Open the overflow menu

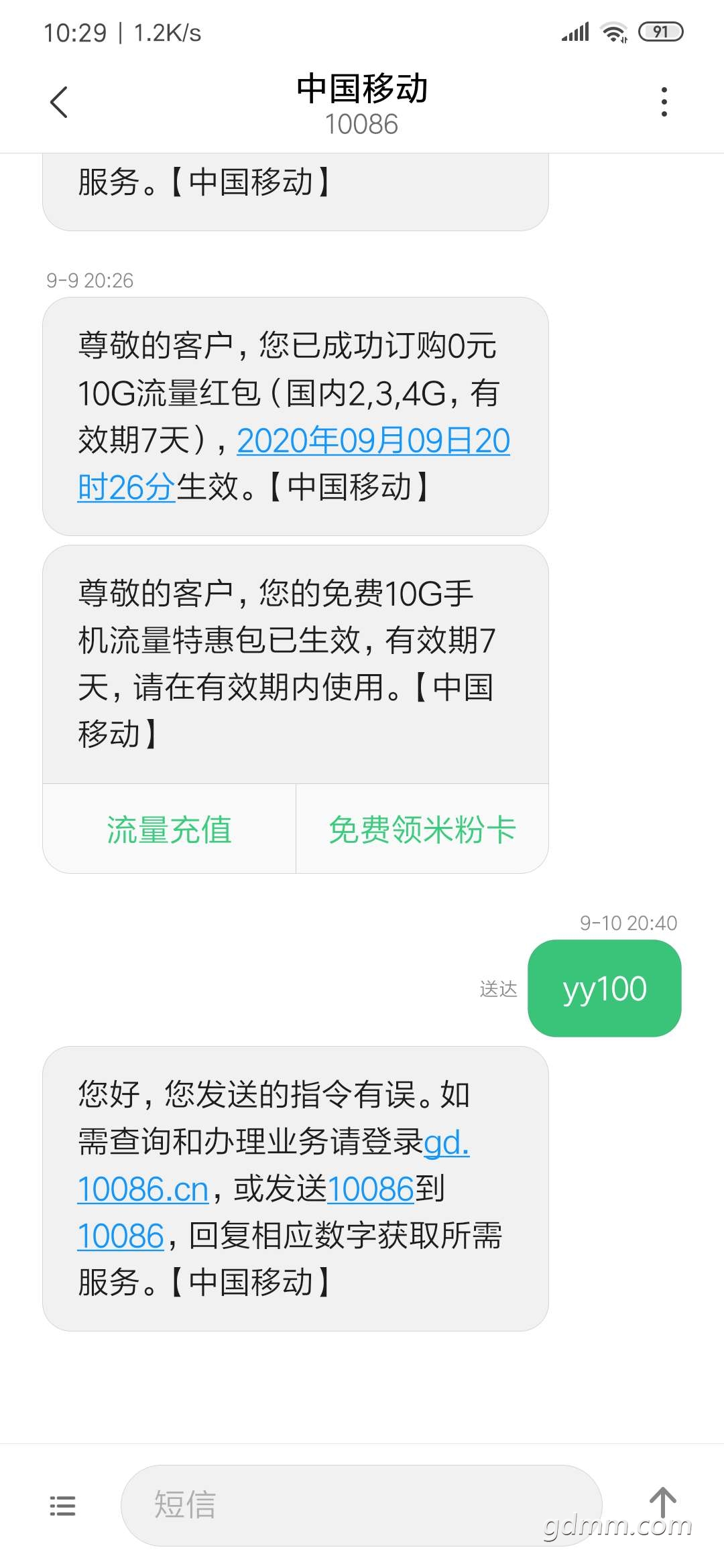tap(664, 102)
